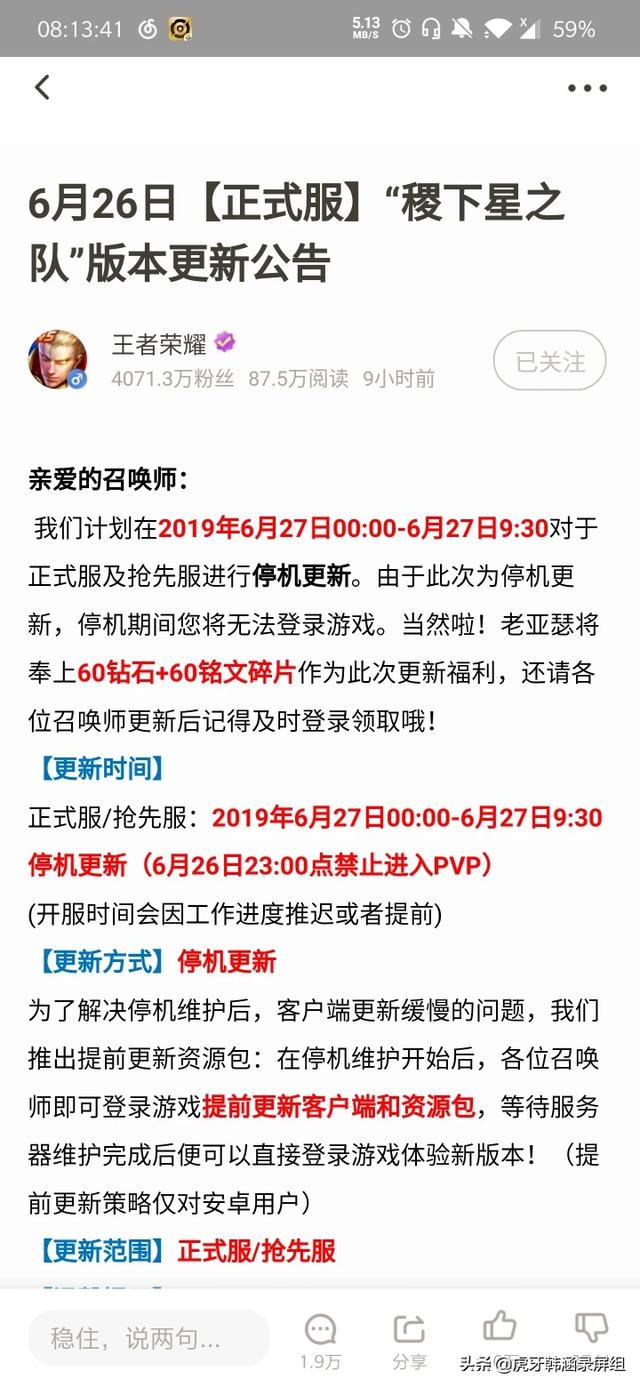The height and width of the screenshot is (1387, 640).
Task: Tap the 已关注 follow button
Action: pos(550,360)
